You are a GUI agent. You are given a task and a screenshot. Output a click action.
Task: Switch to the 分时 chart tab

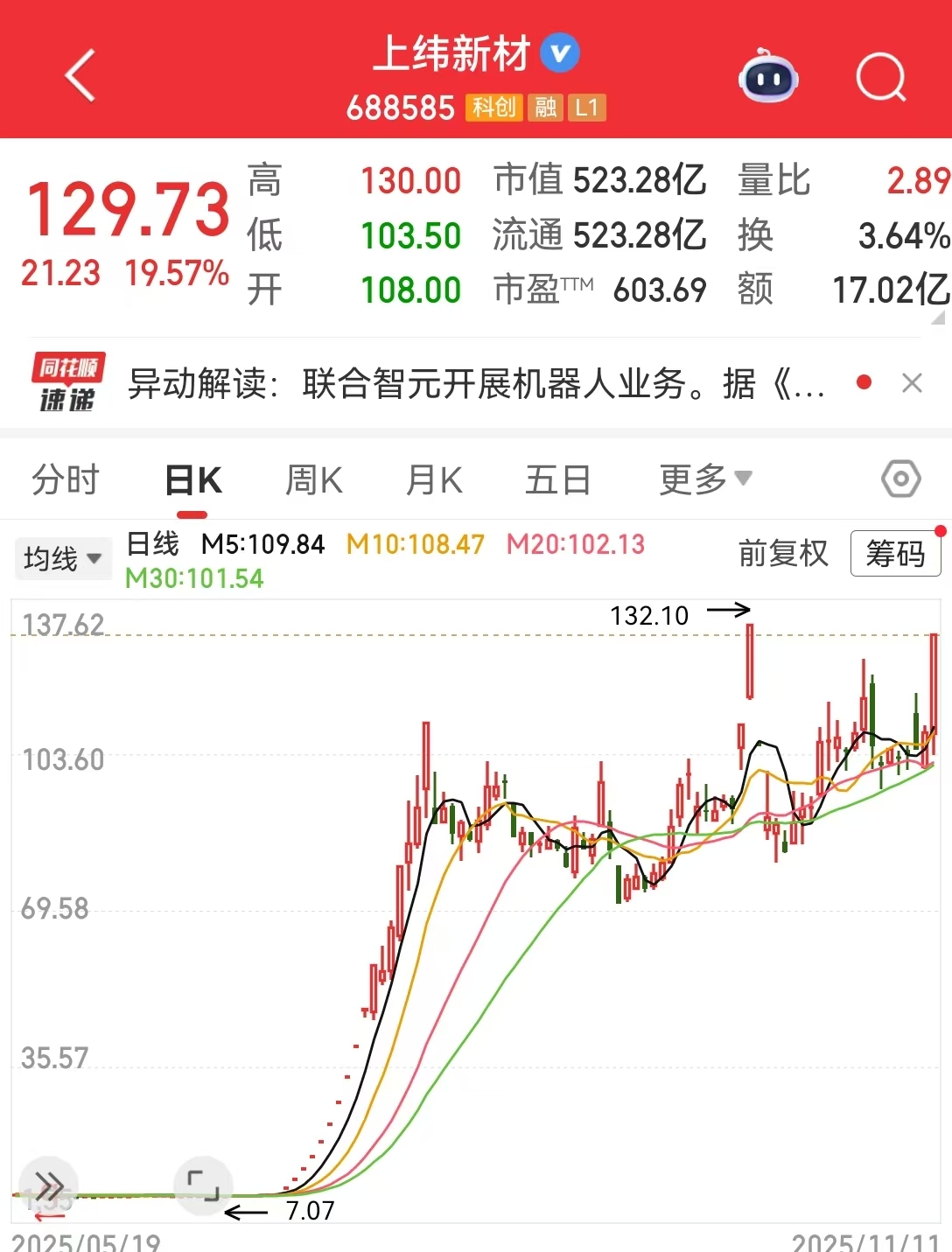pos(66,480)
